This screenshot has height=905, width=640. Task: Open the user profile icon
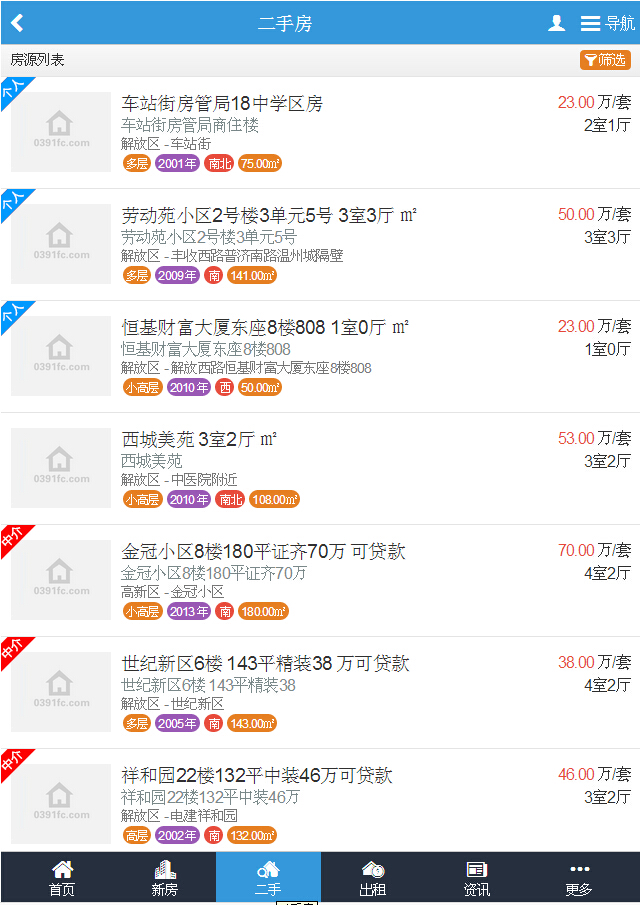point(556,23)
